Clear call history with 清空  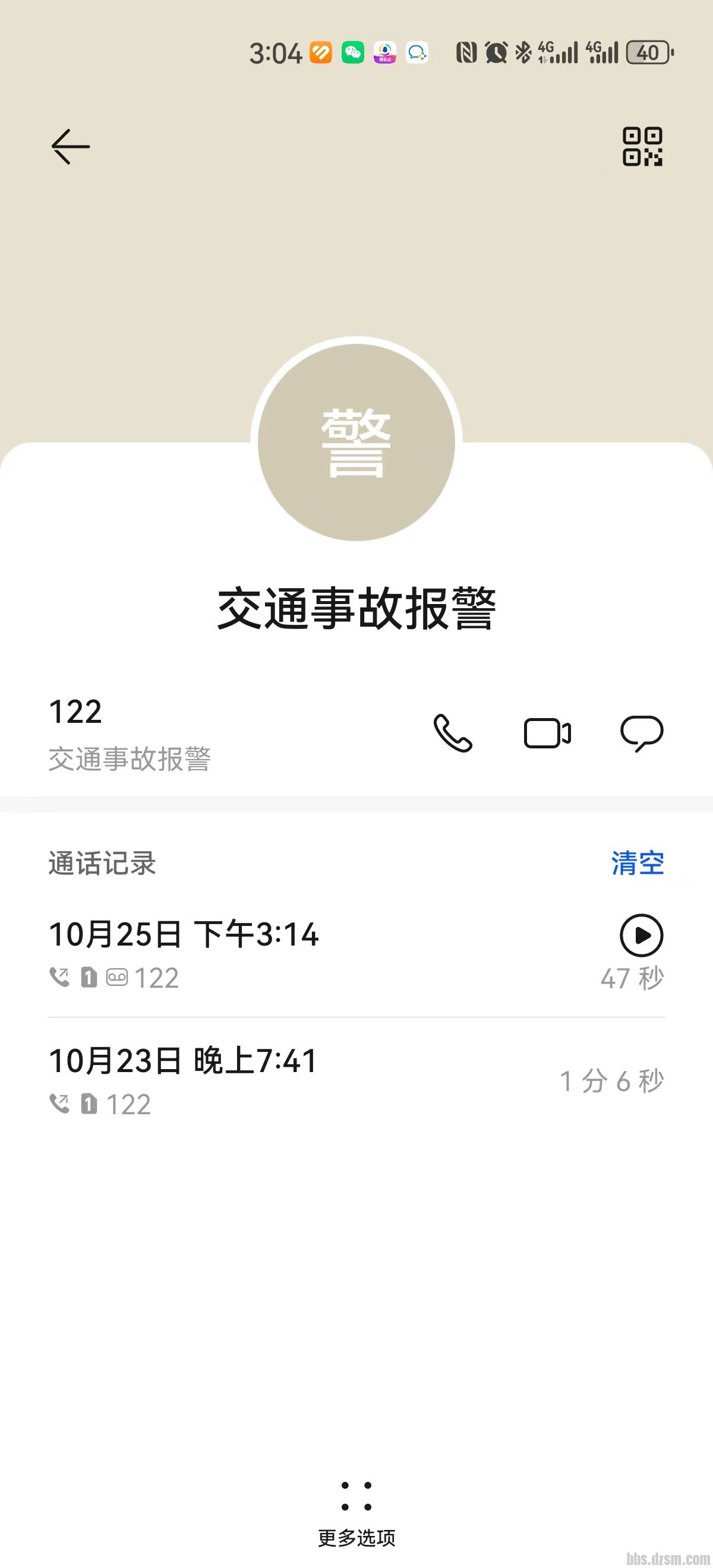[637, 863]
